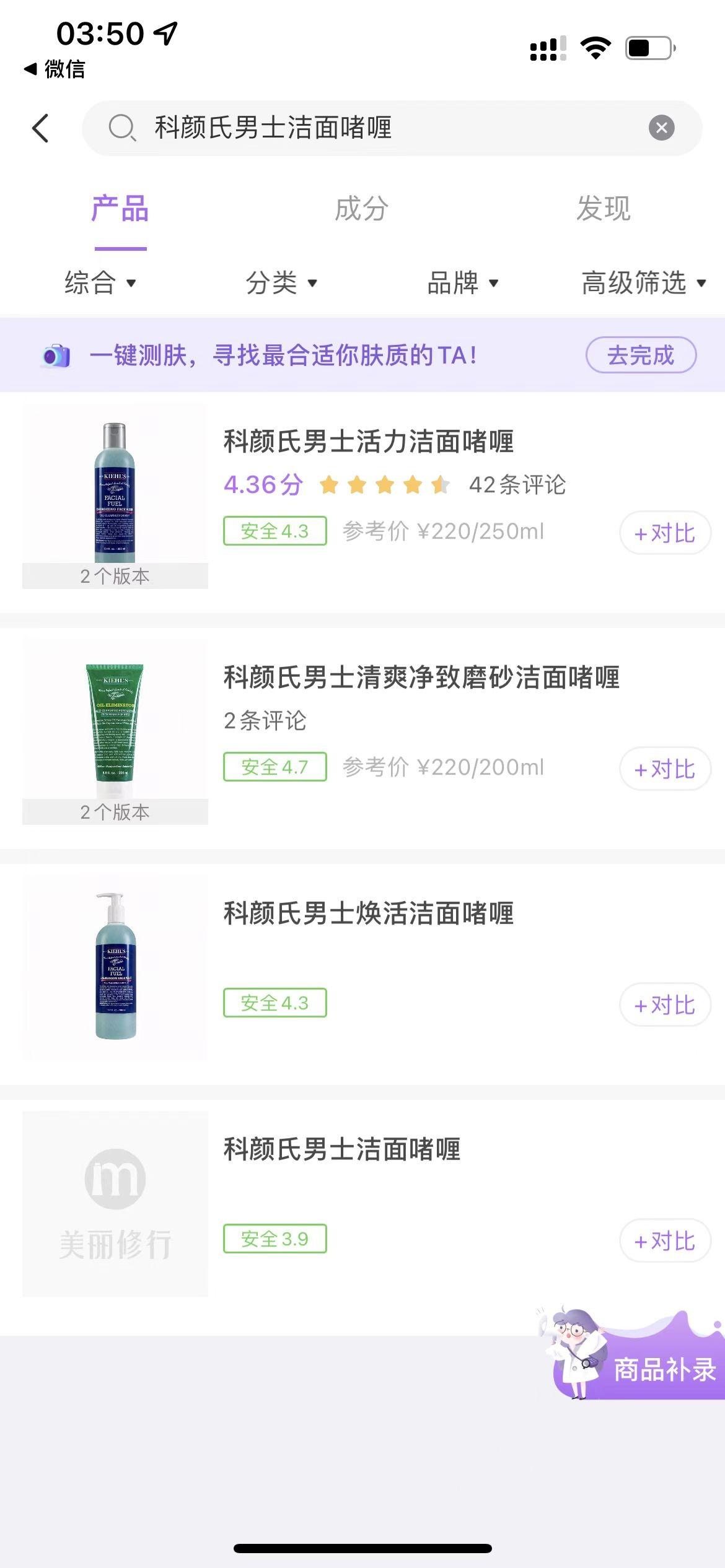Open the last result 科颜氏男士洁面啫喱
This screenshot has width=725, height=1568.
pos(342,1149)
